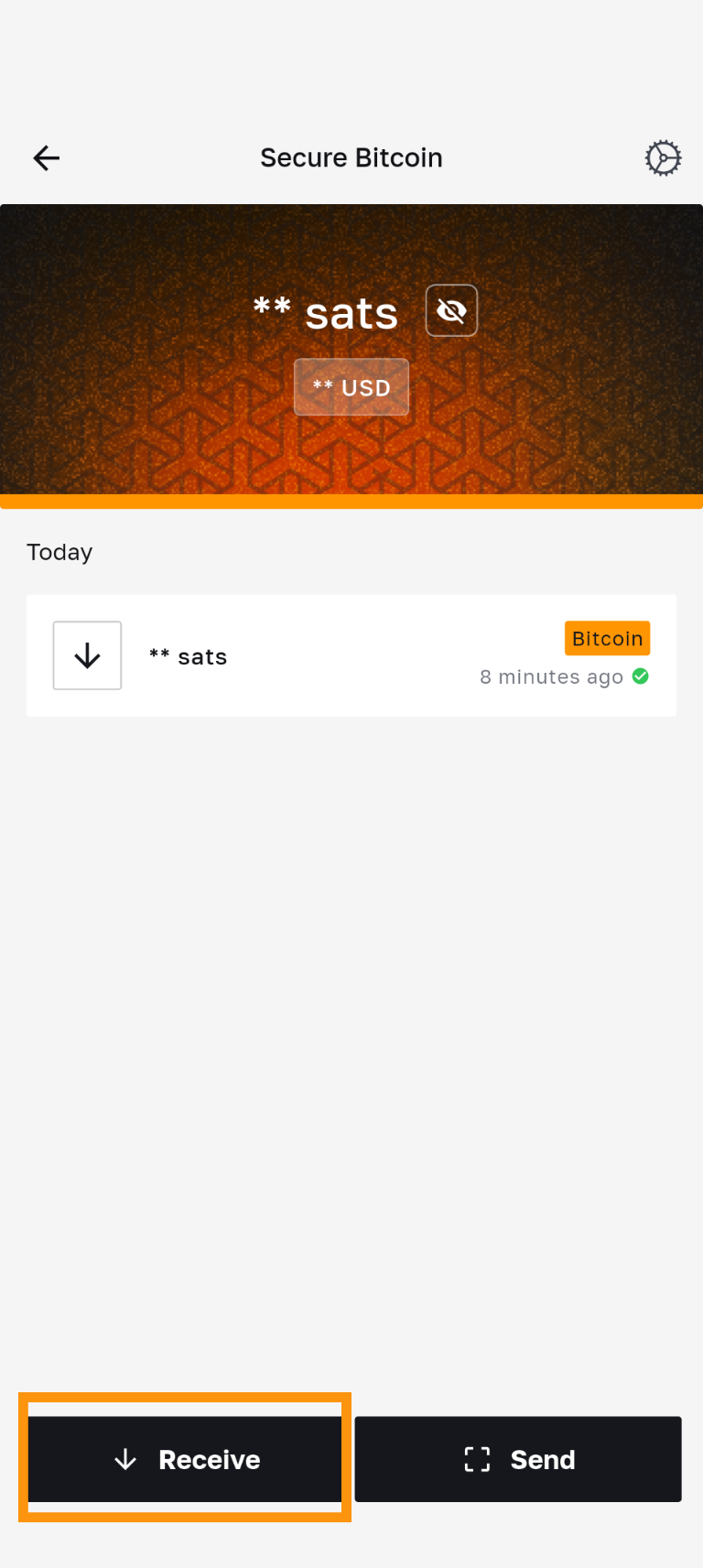This screenshot has height=1568, width=703.
Task: Reveal the hidden sats balance
Action: tap(451, 311)
